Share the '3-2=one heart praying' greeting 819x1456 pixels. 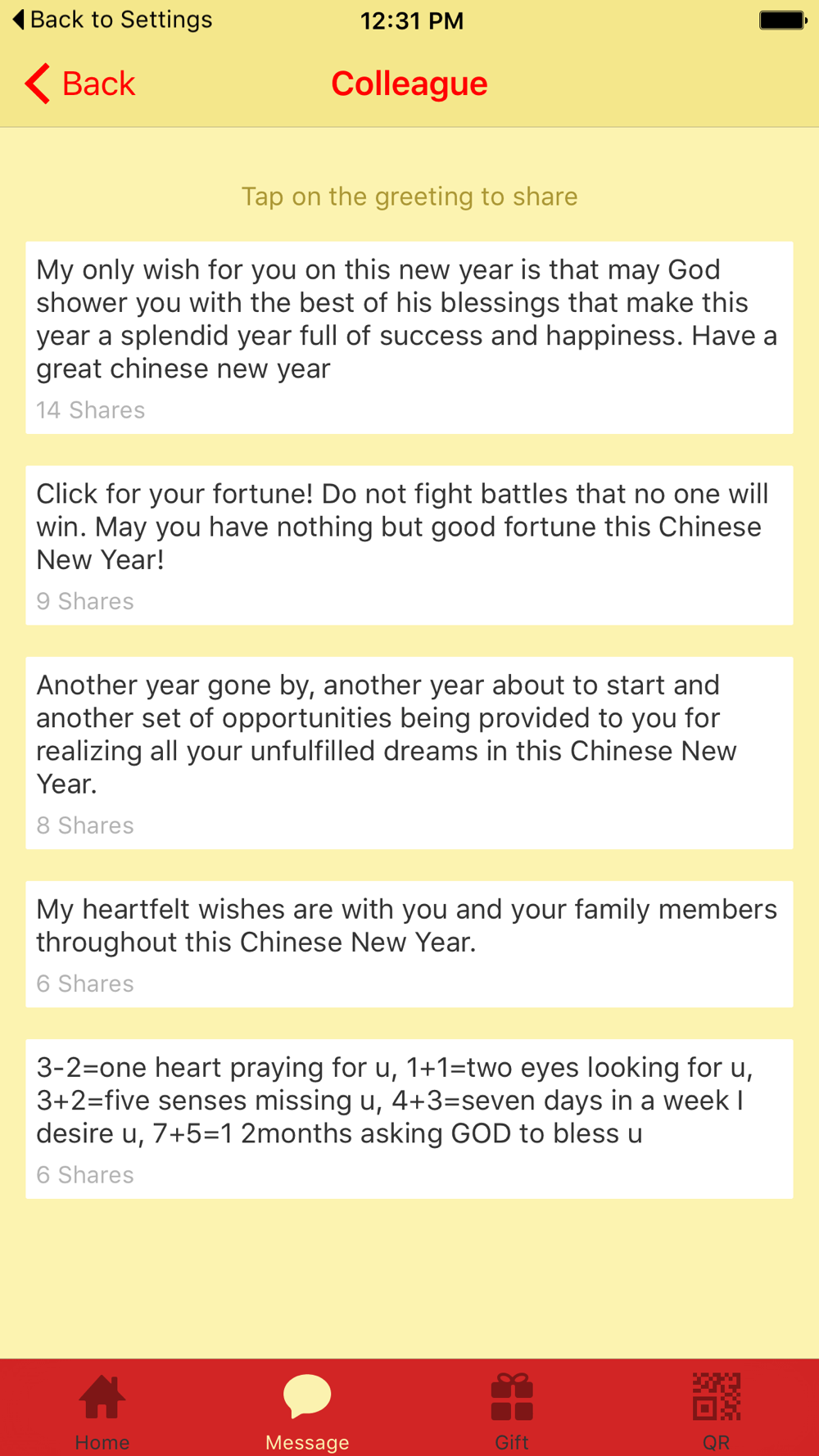coord(409,1119)
